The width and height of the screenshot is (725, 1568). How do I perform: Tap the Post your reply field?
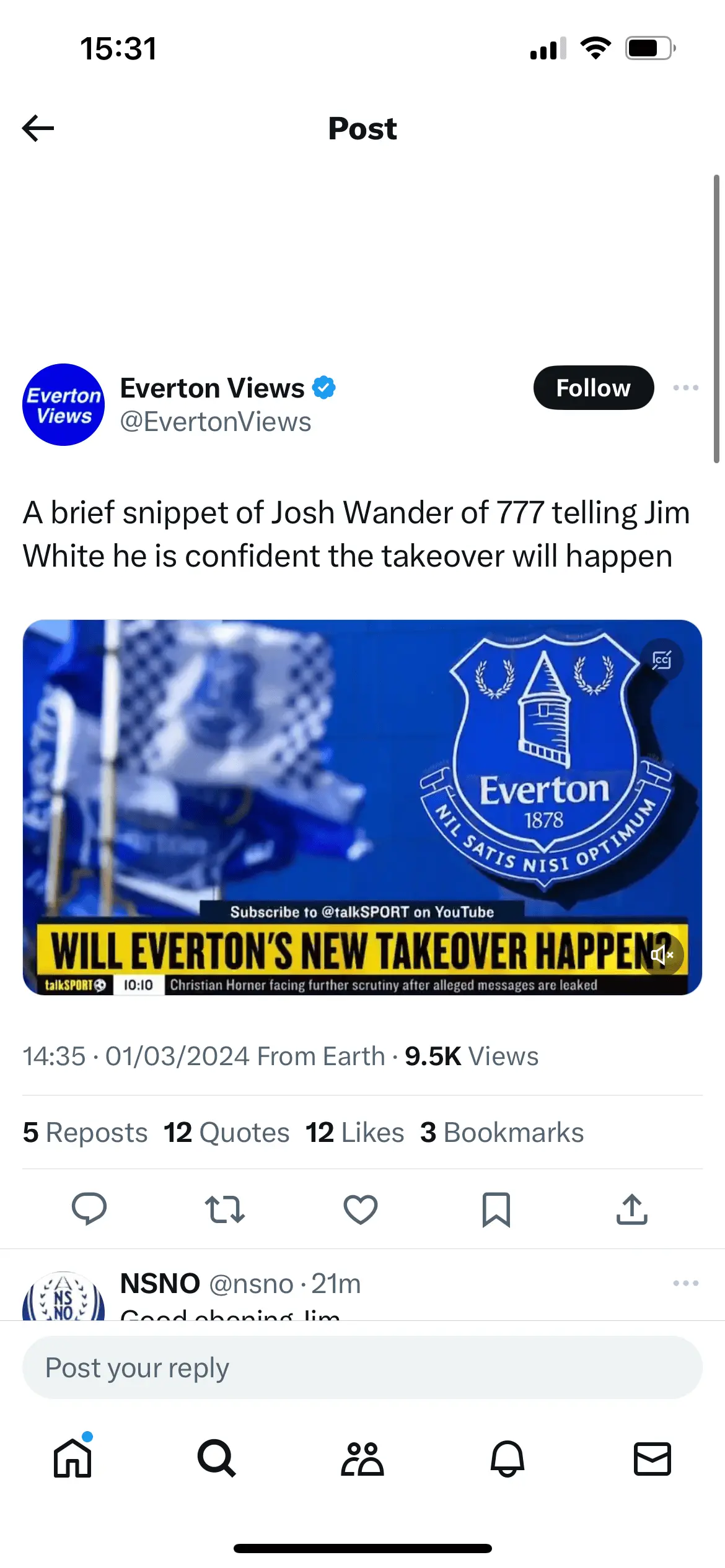362,1367
